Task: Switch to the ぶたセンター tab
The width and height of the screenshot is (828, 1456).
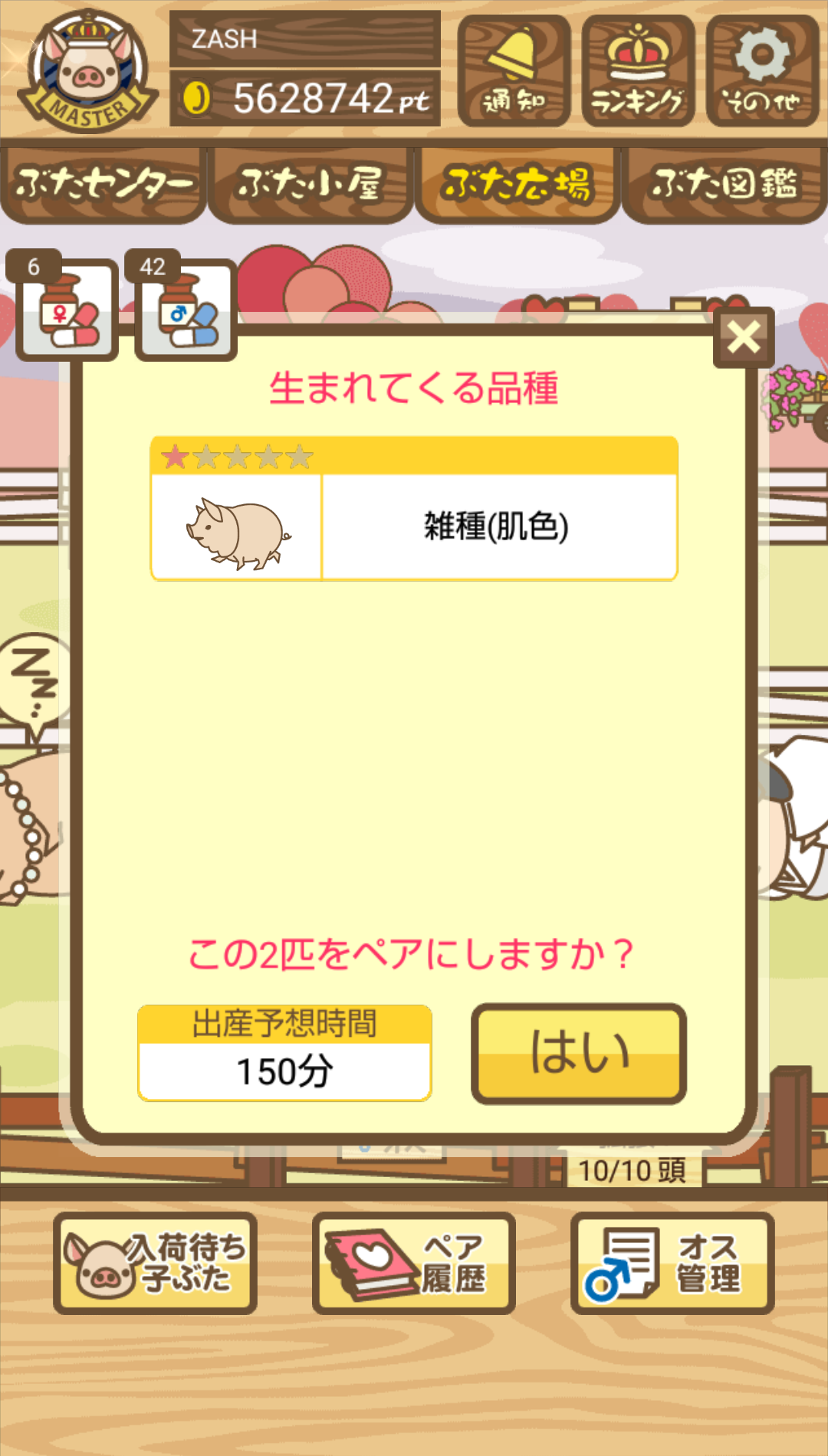Action: click(x=103, y=185)
